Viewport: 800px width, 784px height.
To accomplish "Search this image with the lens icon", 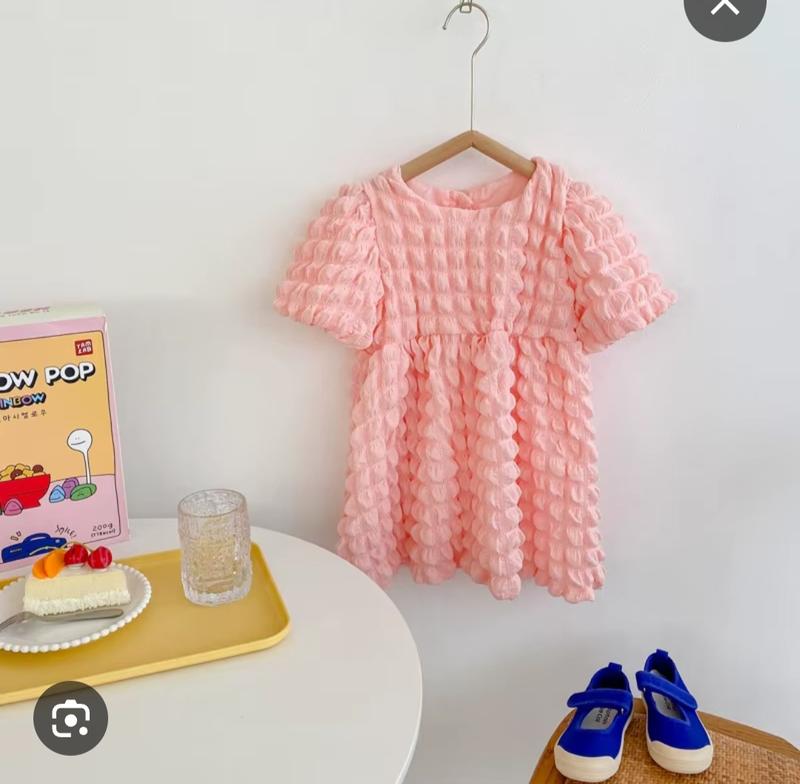I will (x=70, y=718).
